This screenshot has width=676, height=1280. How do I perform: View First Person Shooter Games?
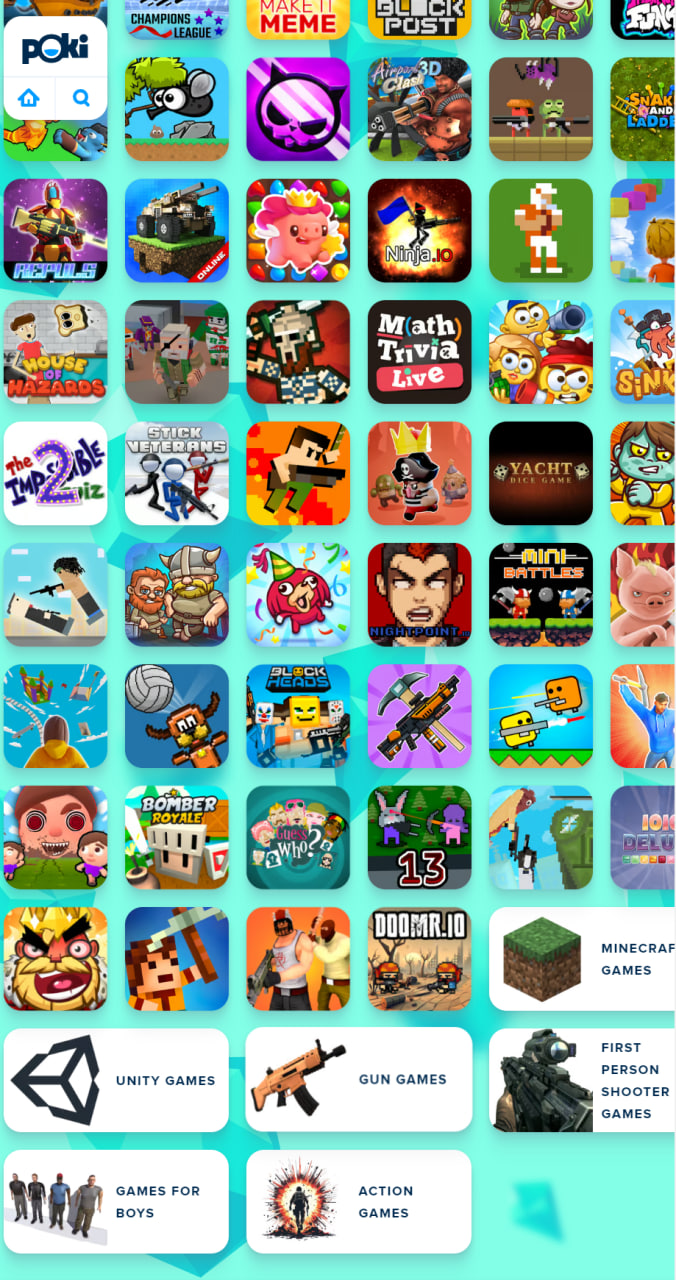point(583,1080)
